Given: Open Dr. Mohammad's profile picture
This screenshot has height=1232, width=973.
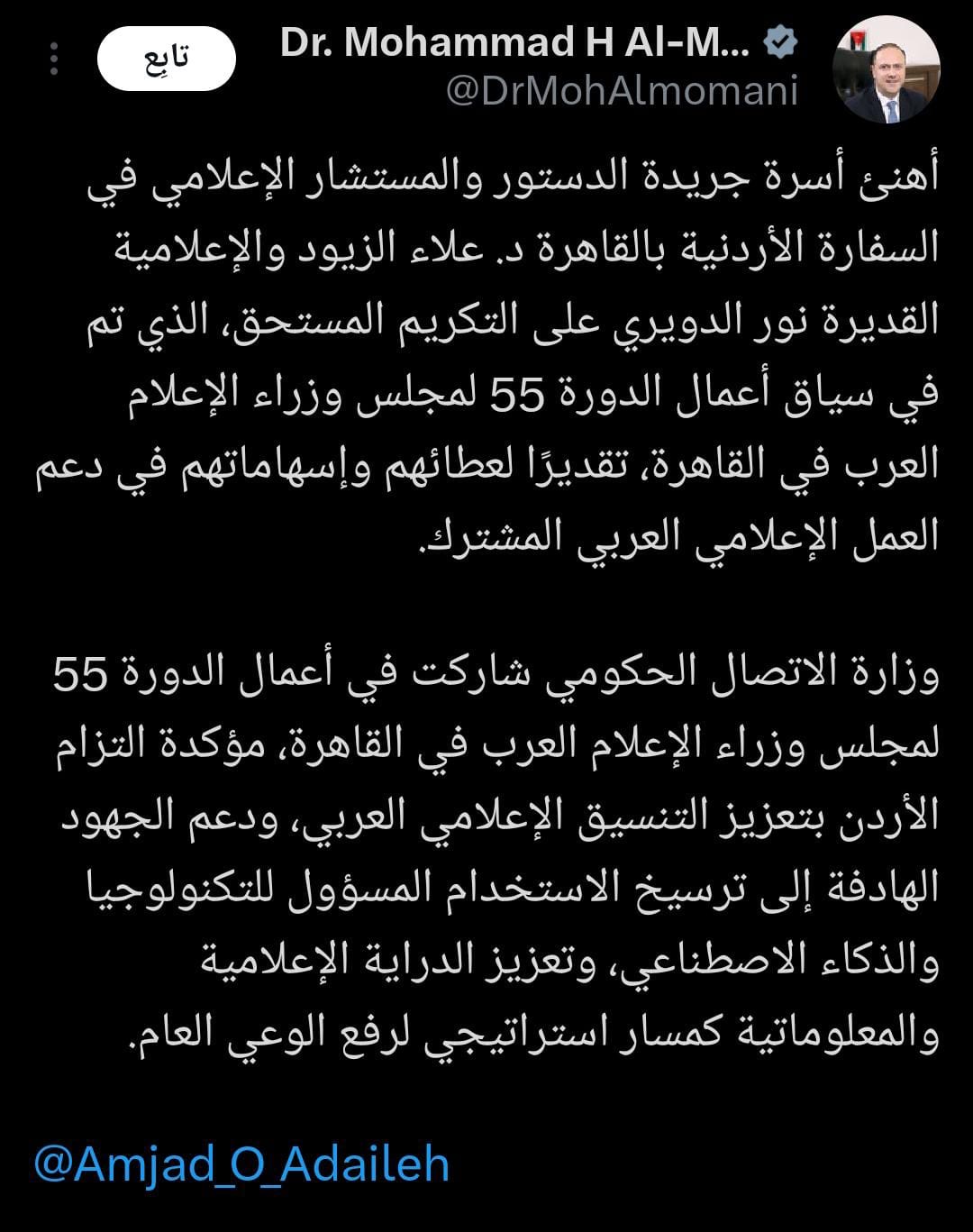Looking at the screenshot, I should coord(887,69).
